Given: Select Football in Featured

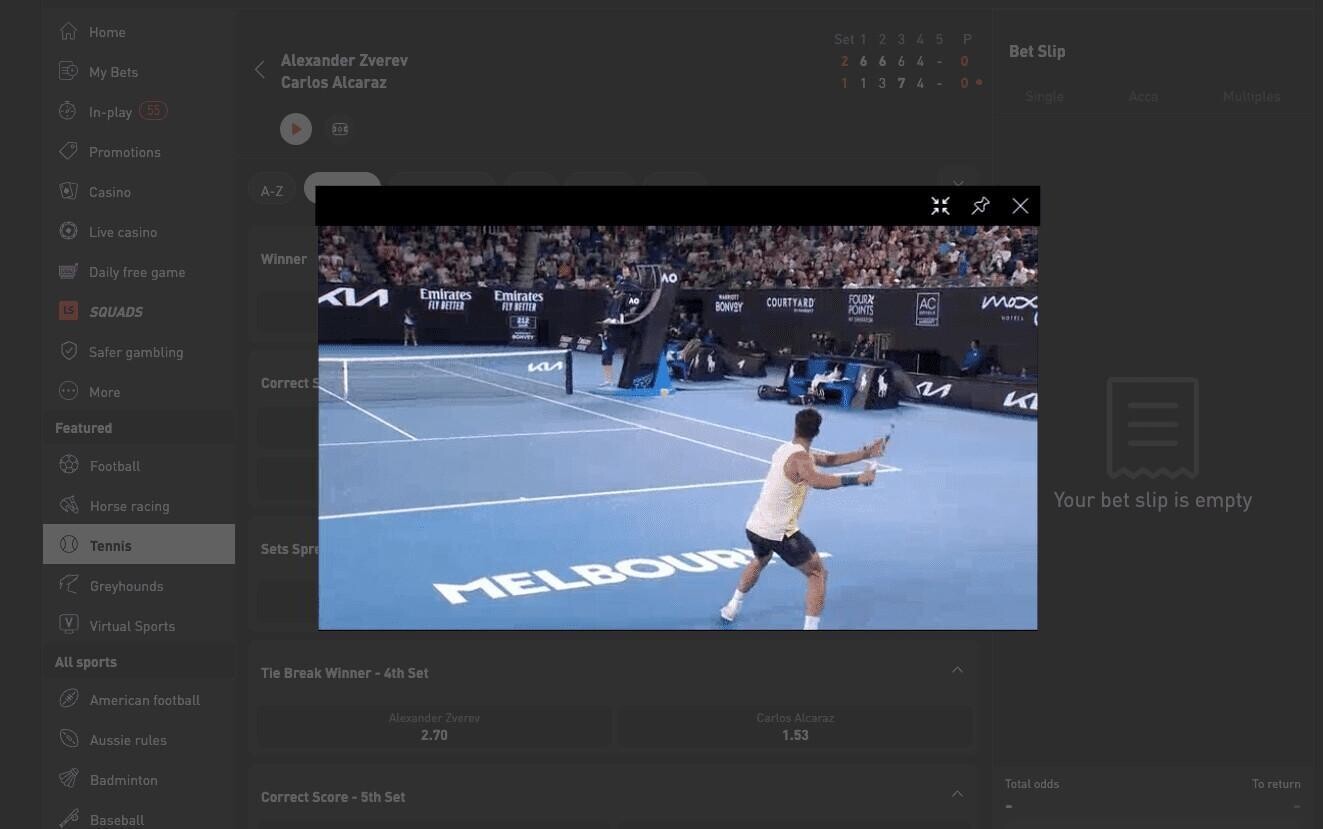Looking at the screenshot, I should tap(115, 466).
